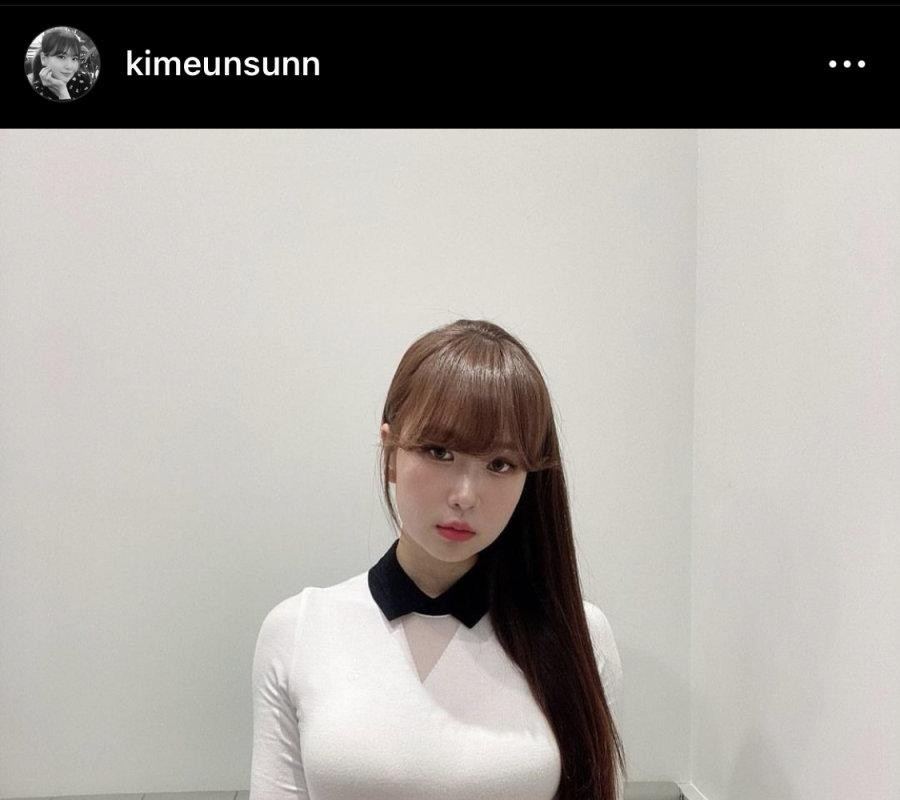Open kimeunsunn's profile picture
The width and height of the screenshot is (900, 800).
pos(62,64)
